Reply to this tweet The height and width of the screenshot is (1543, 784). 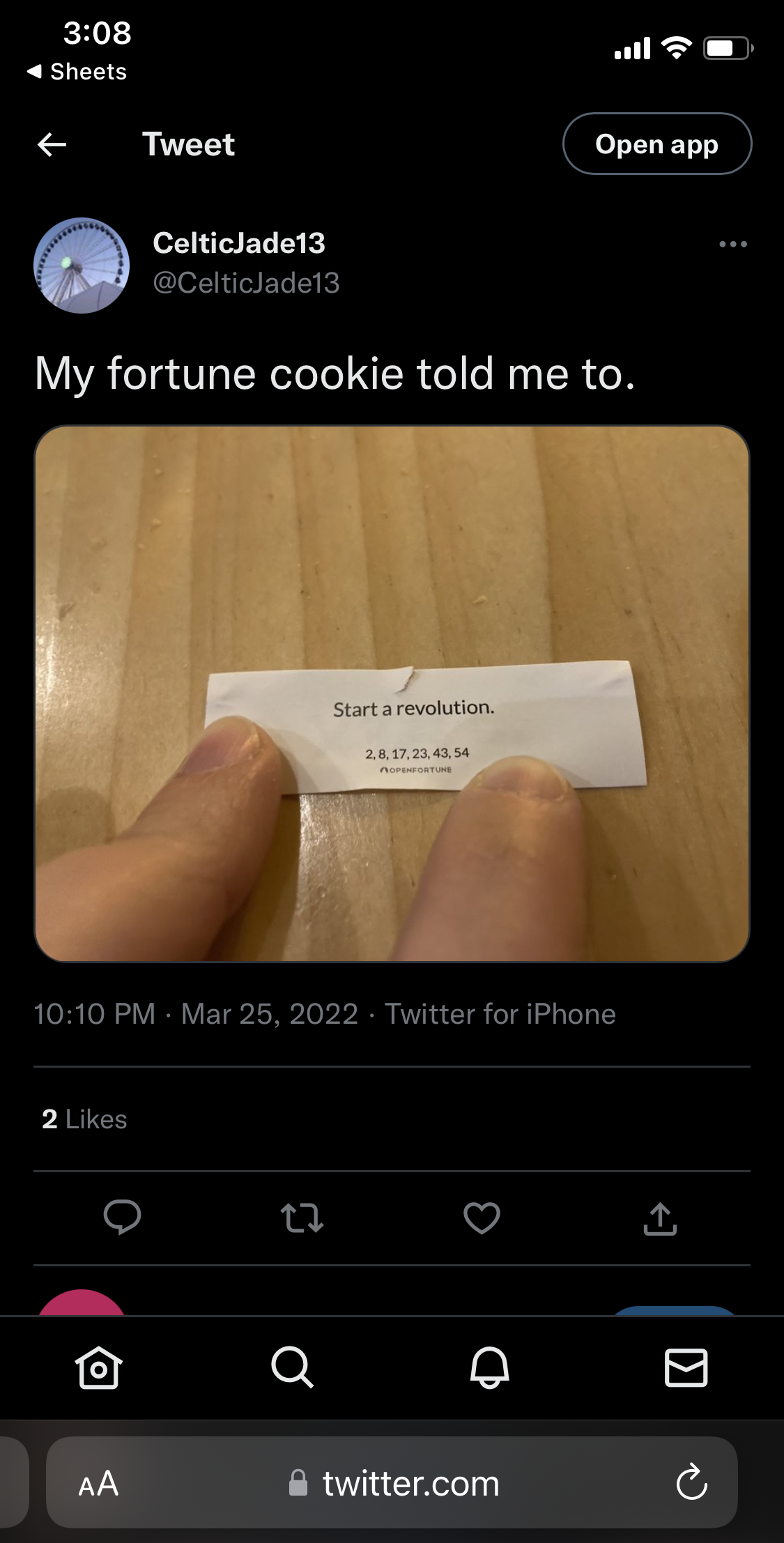(123, 1218)
